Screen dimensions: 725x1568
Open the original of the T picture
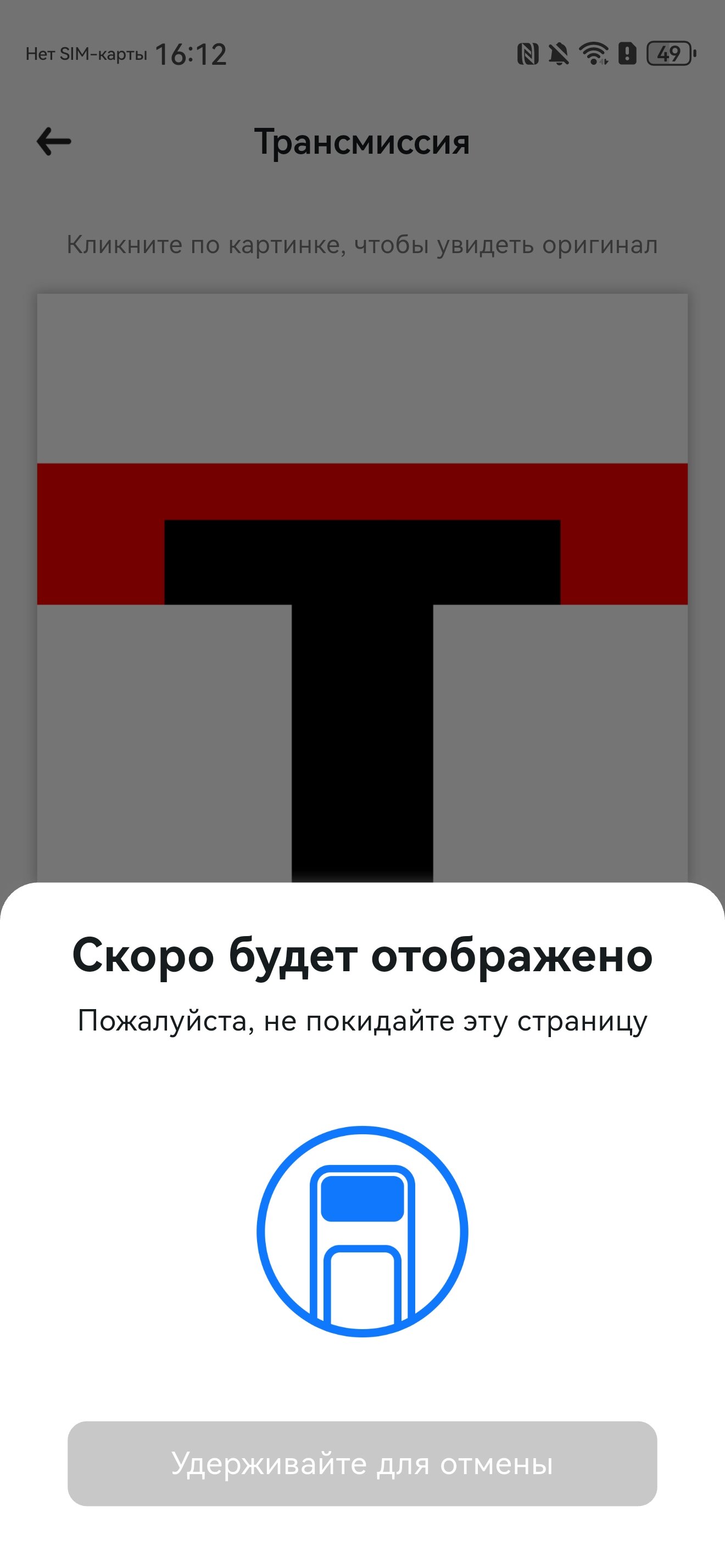362,587
